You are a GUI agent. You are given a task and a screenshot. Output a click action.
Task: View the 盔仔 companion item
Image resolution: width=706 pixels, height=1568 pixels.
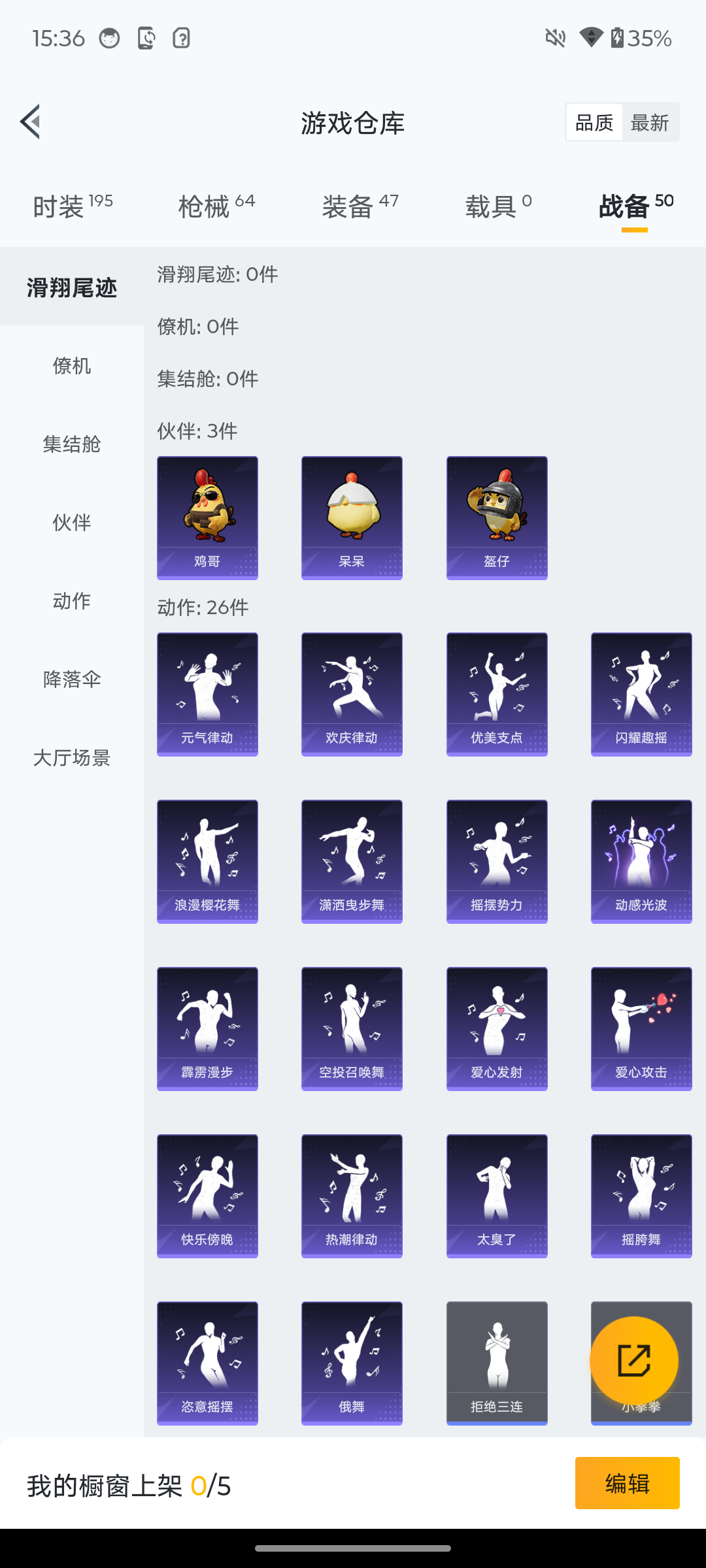[x=497, y=517]
